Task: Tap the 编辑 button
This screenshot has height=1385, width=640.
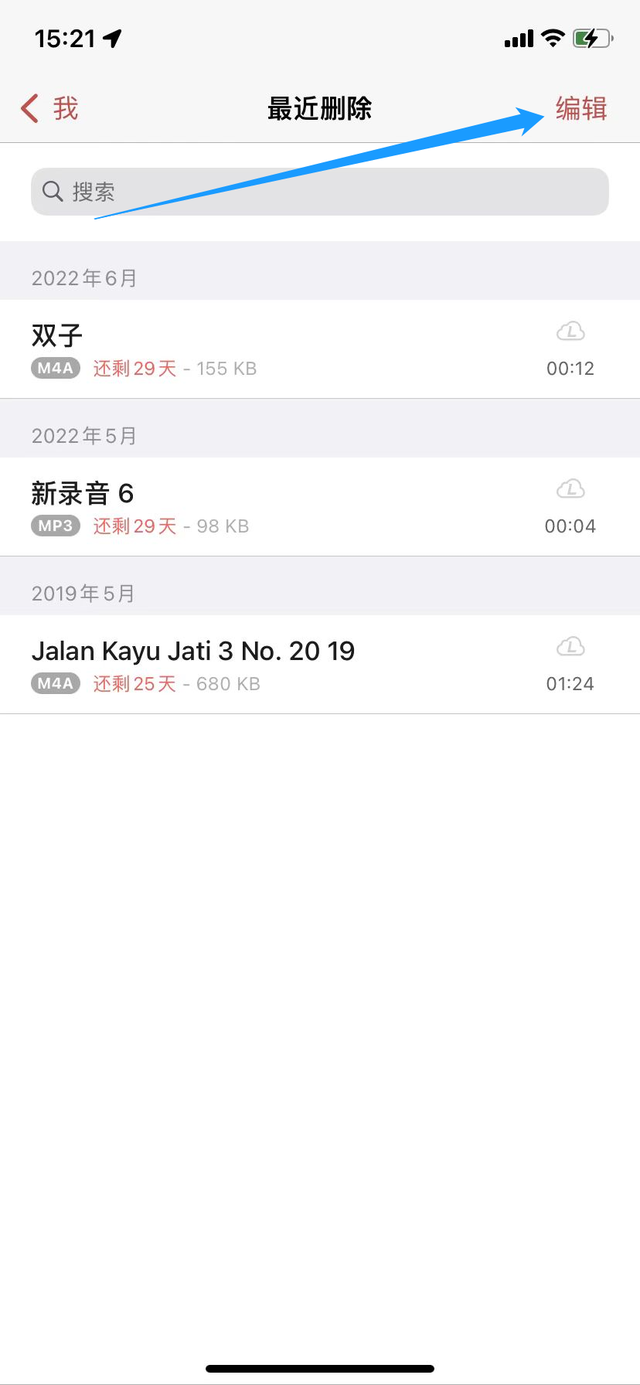Action: pyautogui.click(x=581, y=108)
